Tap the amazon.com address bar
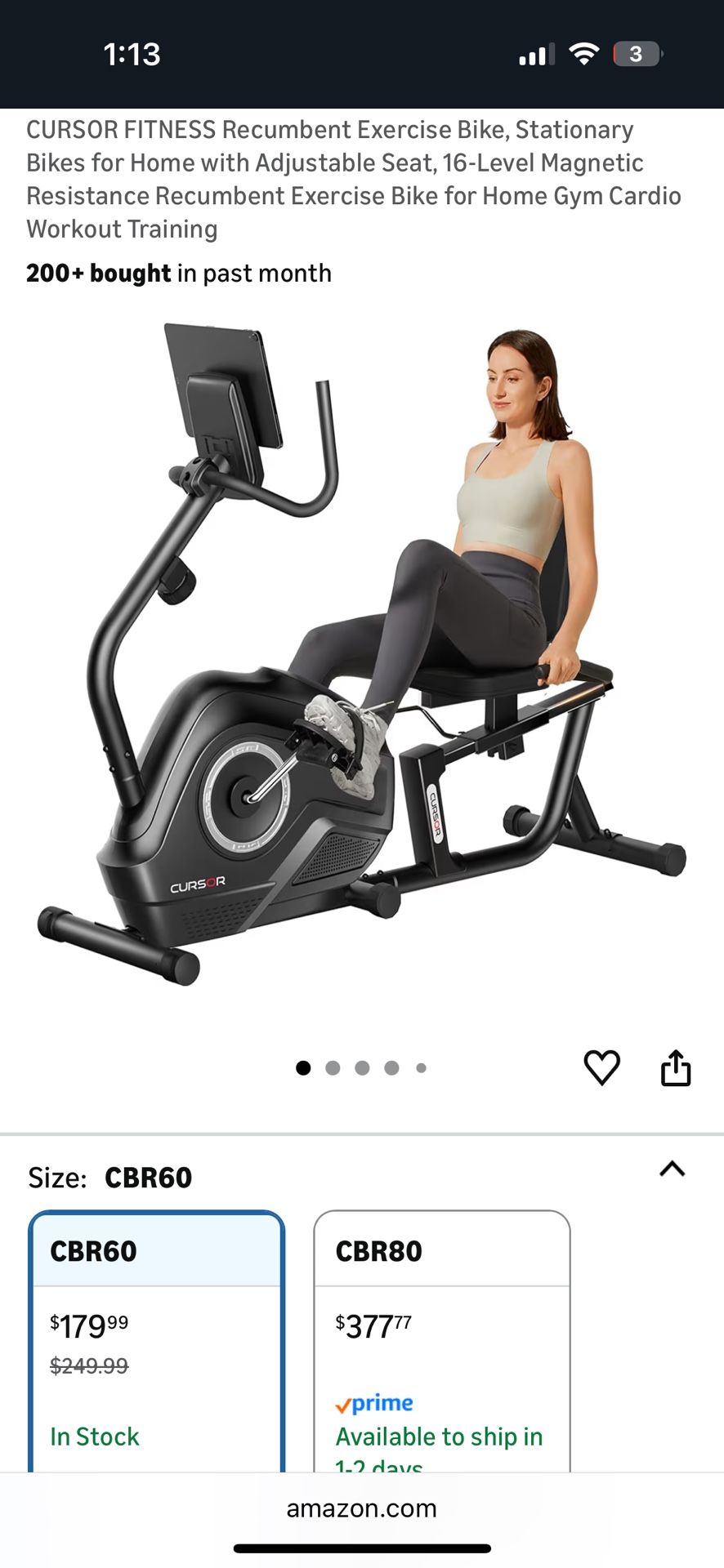 [x=362, y=1508]
